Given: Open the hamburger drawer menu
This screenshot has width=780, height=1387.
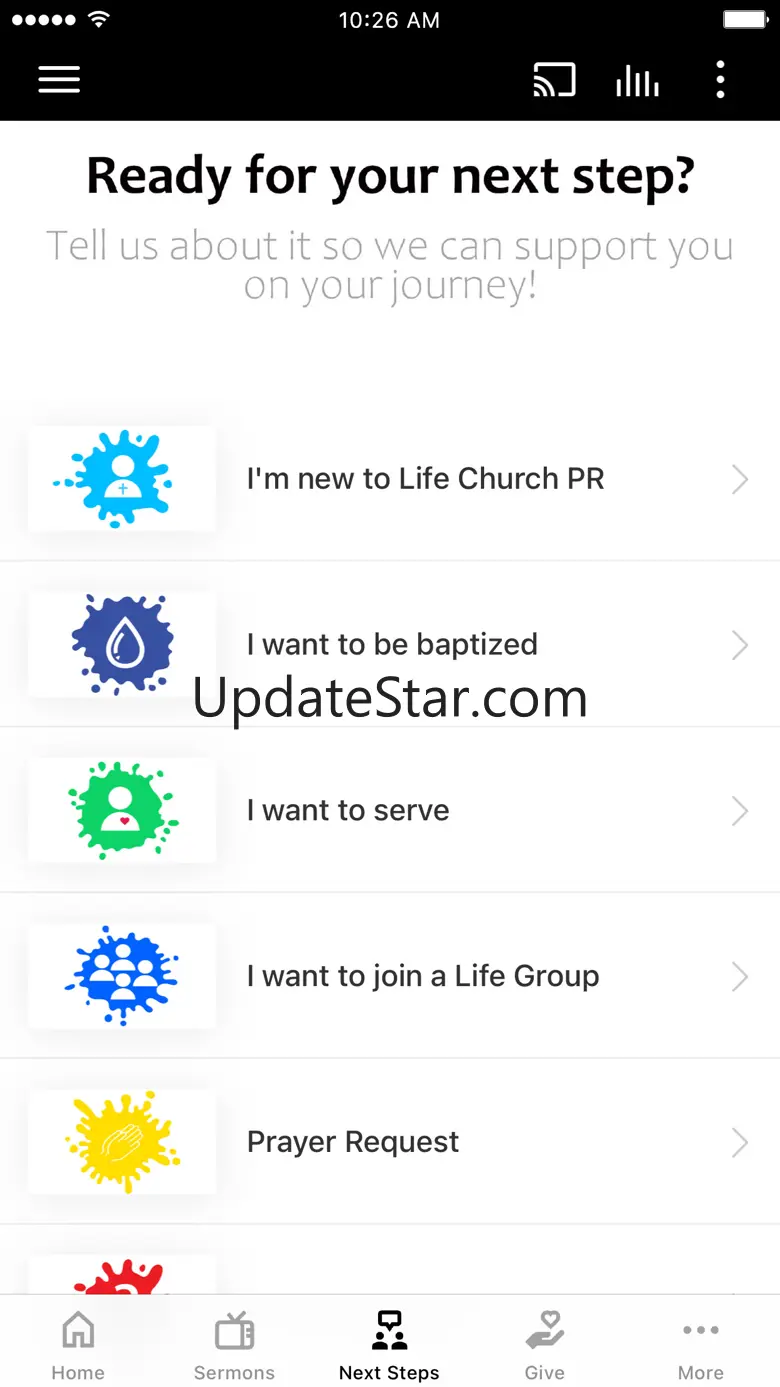Looking at the screenshot, I should point(59,80).
